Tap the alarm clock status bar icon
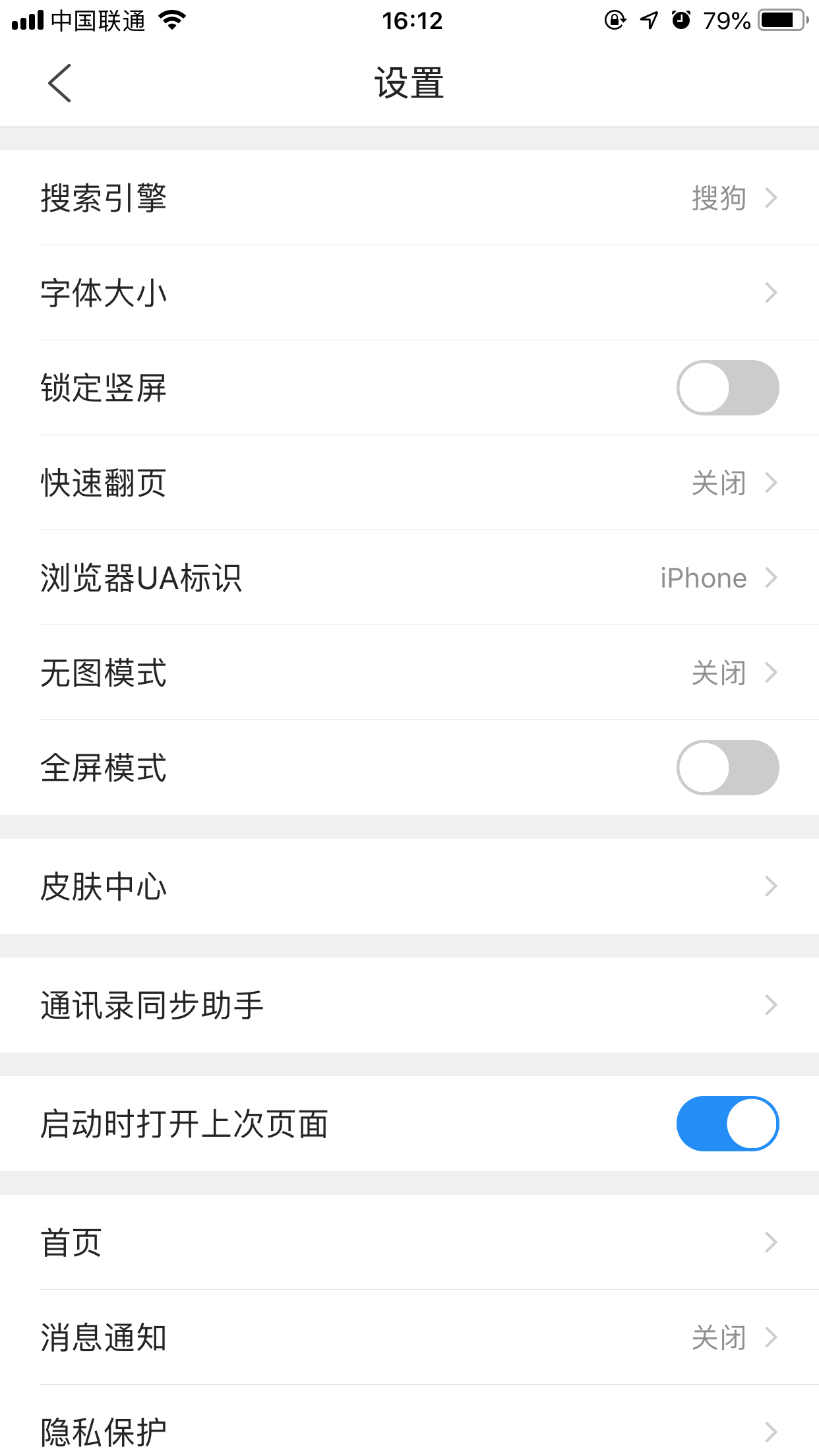 click(x=682, y=20)
